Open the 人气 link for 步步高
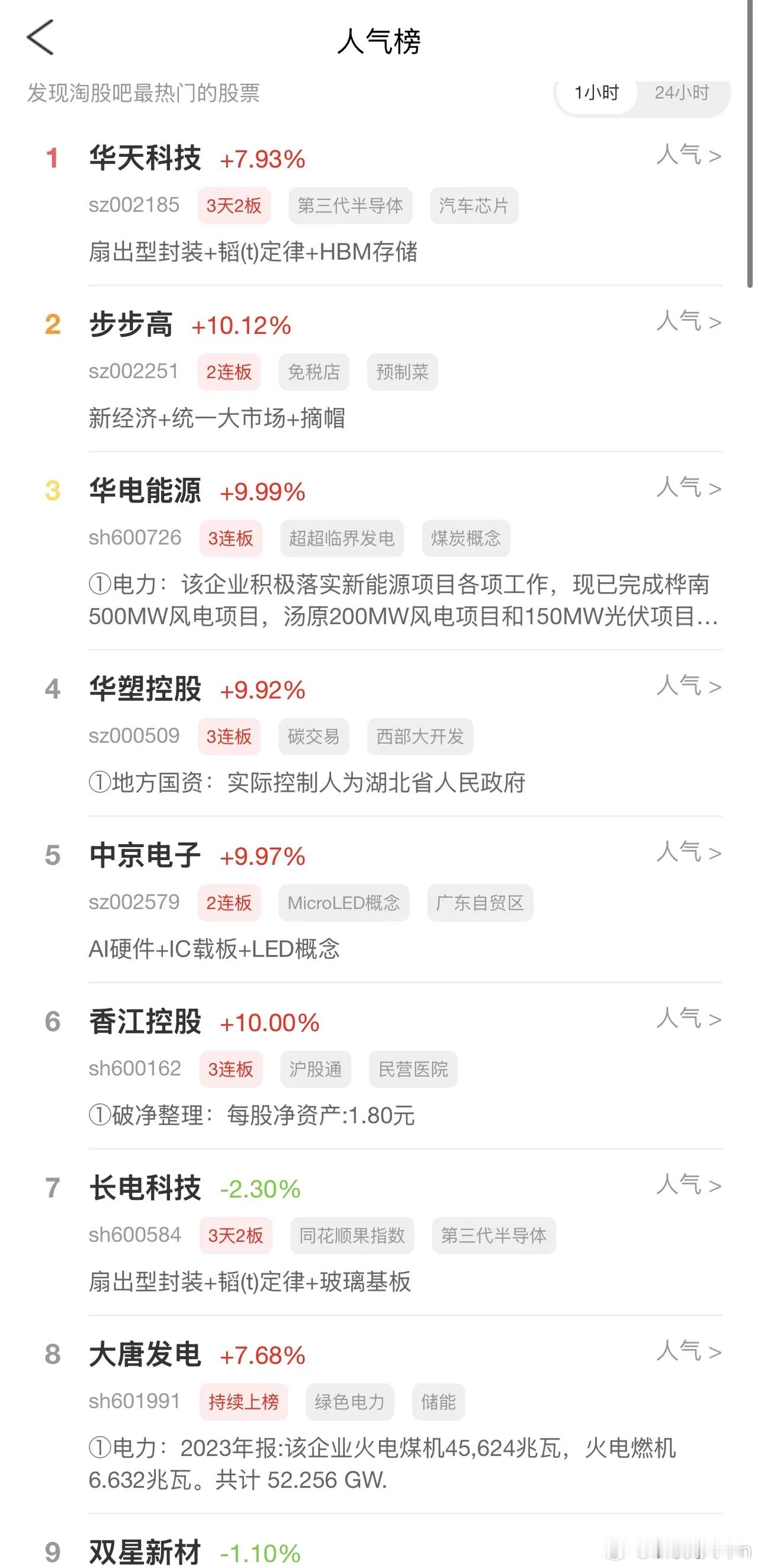Viewport: 758px width, 1568px height. 689,321
